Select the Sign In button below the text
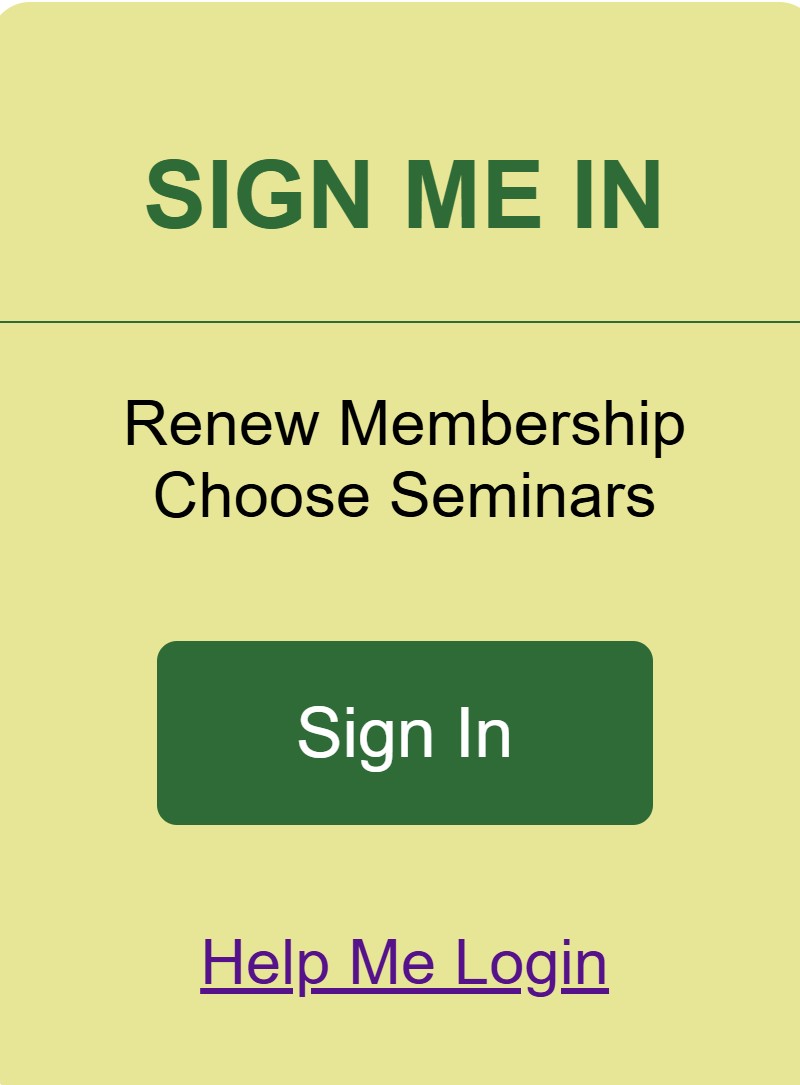 pos(404,731)
